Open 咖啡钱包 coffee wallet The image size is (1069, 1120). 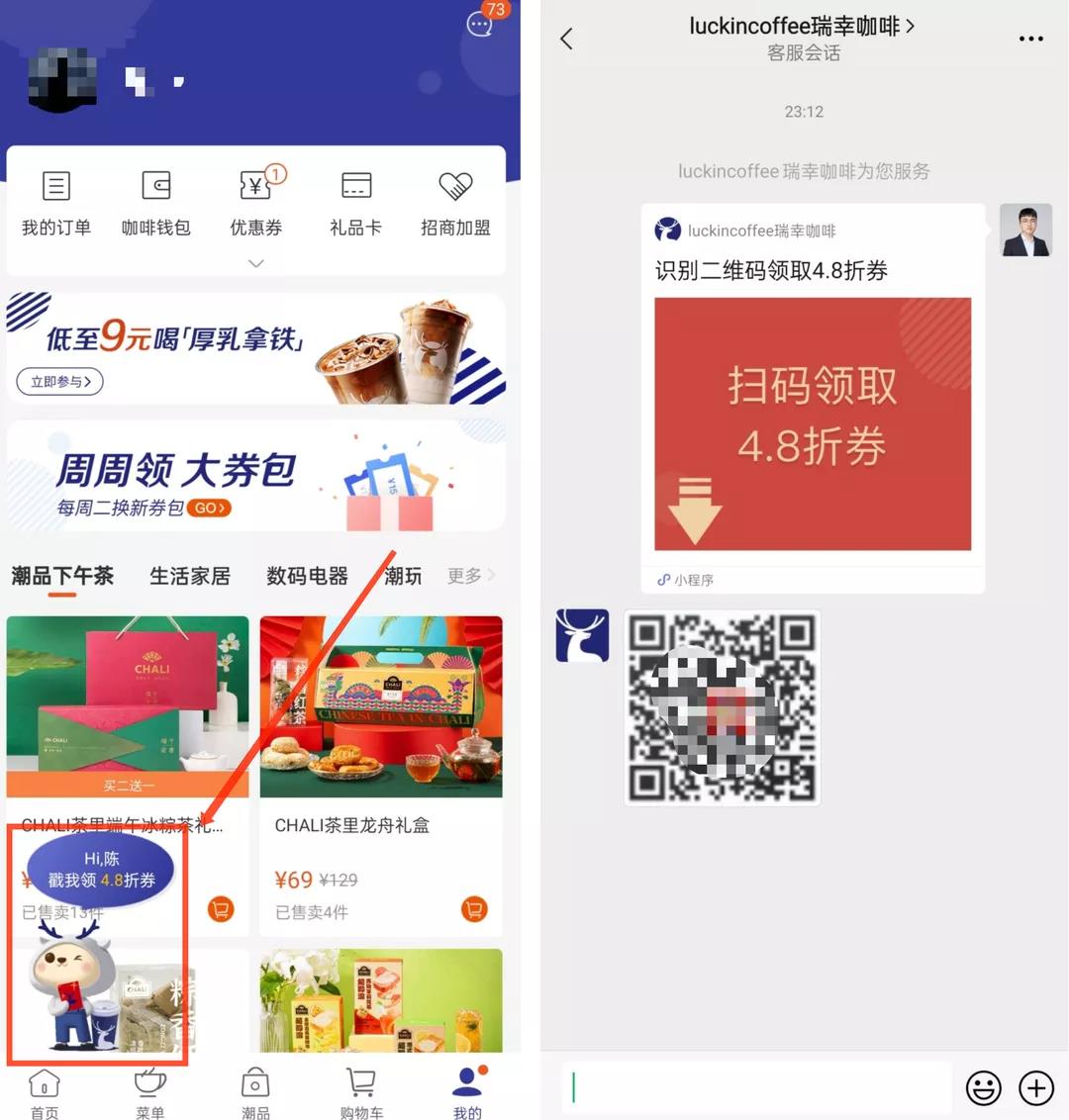click(x=155, y=203)
